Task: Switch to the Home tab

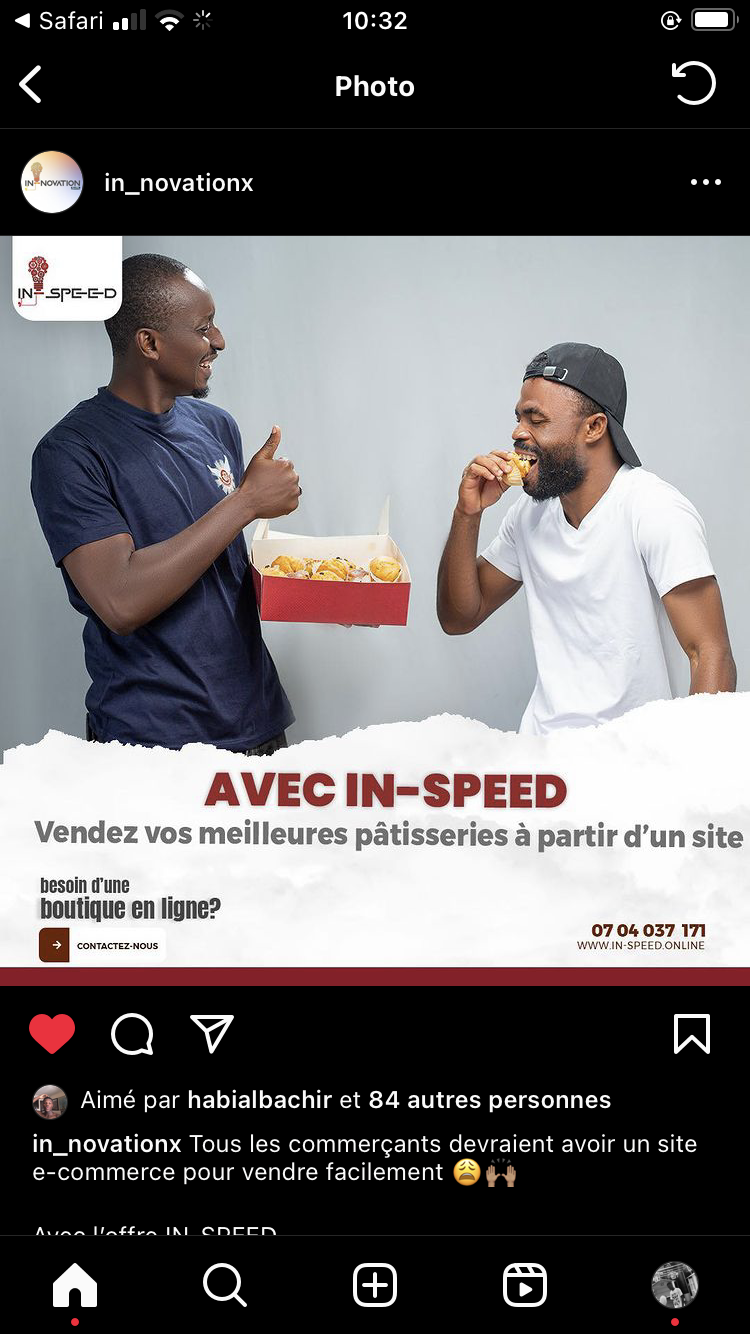Action: coord(75,1285)
